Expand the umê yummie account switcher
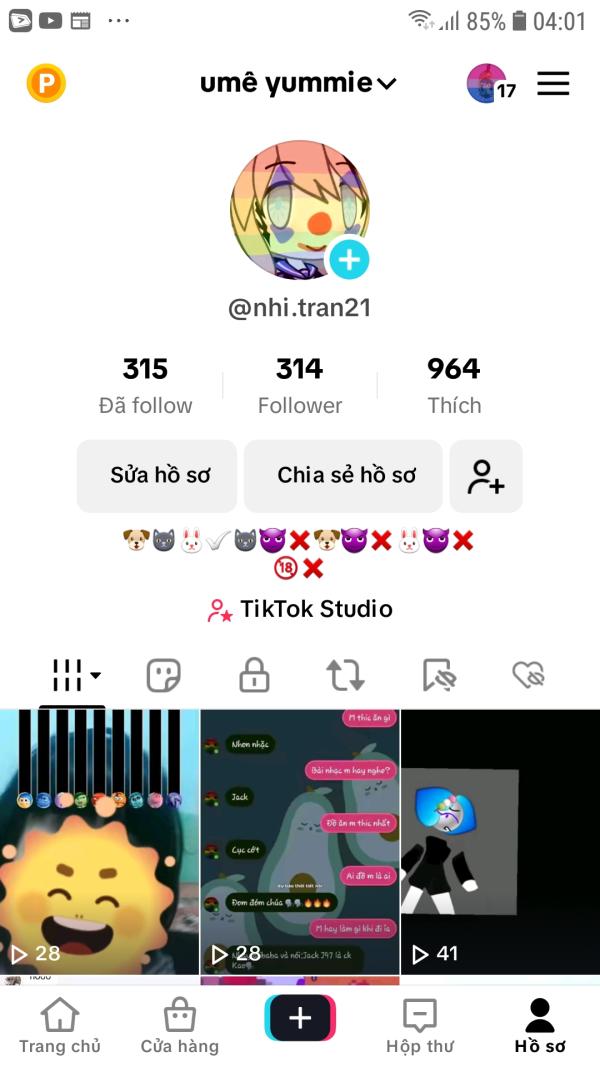 (298, 84)
